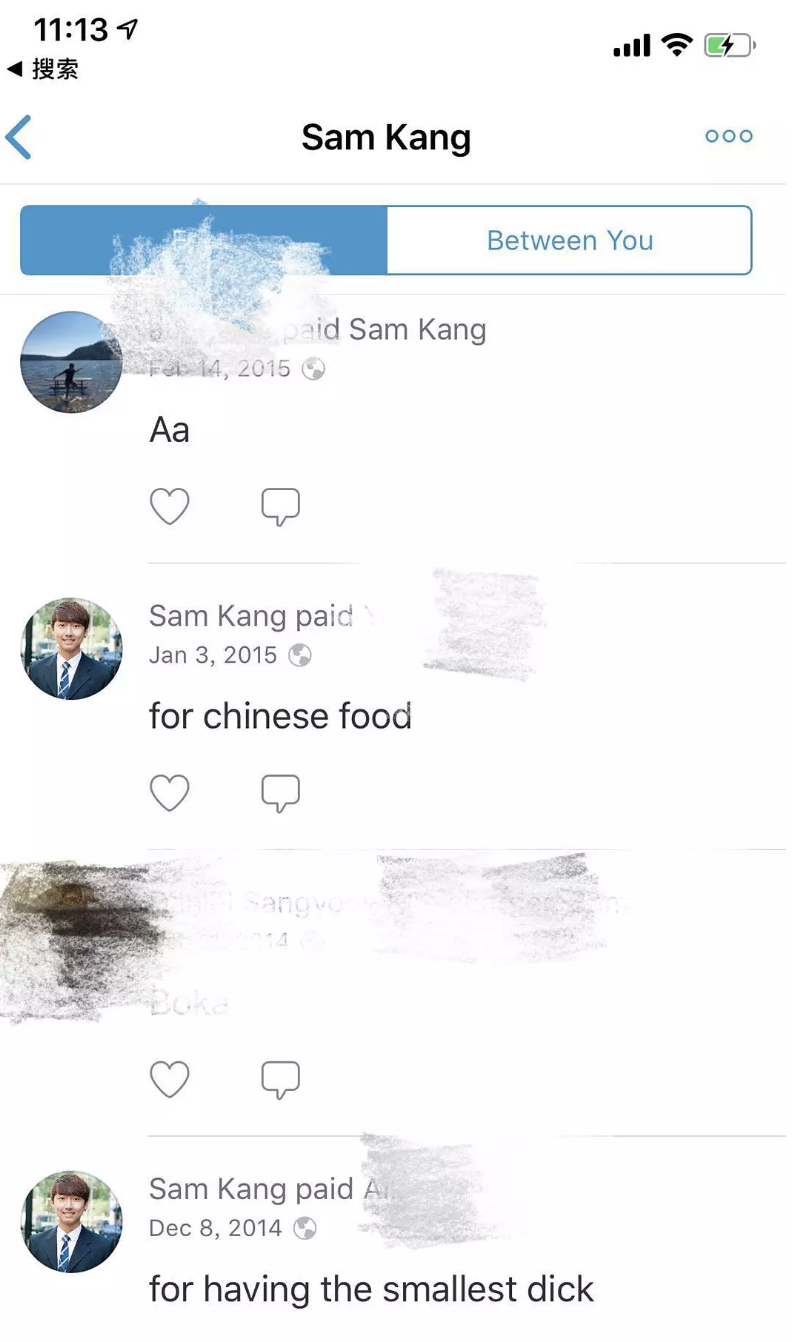Viewport: 806px width, 1342px height.
Task: Go back using the top-left arrow
Action: (20, 137)
